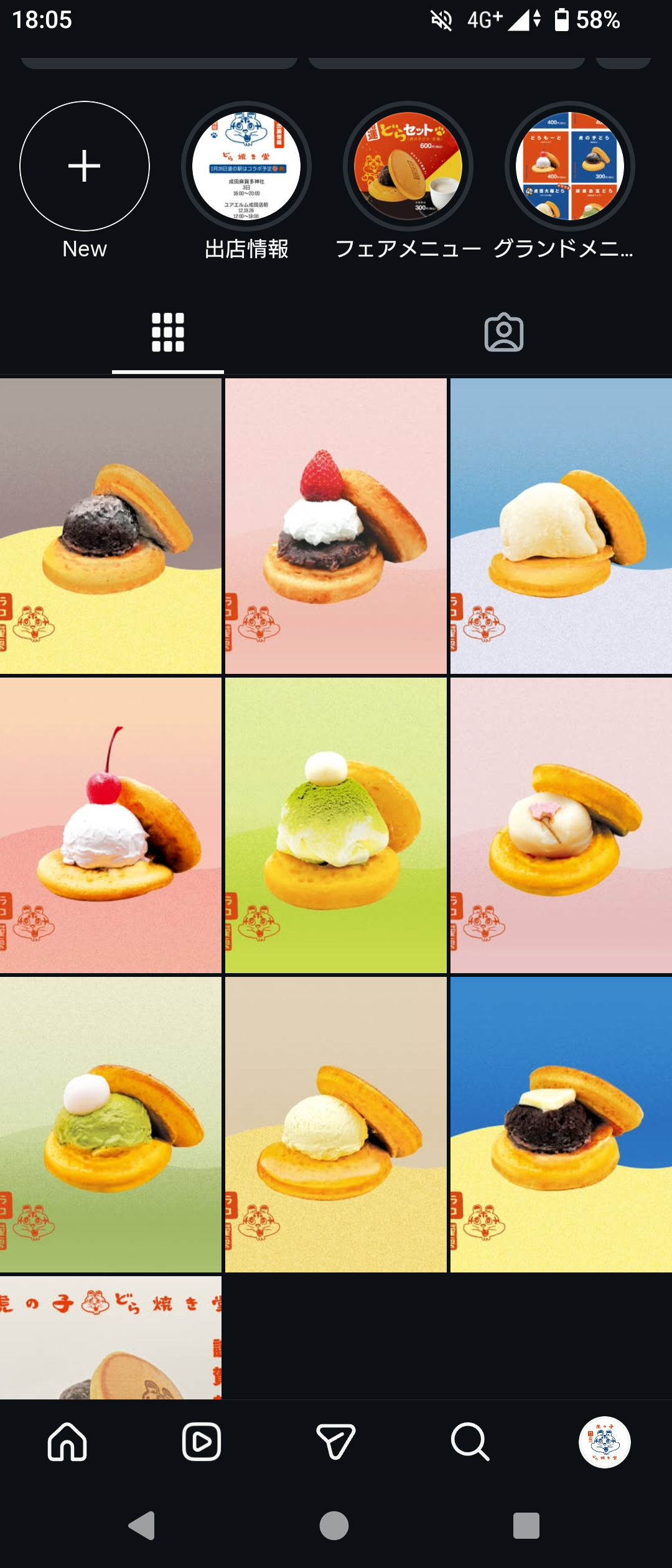Switch to the posts grid tab
The height and width of the screenshot is (1568, 672).
[x=168, y=332]
